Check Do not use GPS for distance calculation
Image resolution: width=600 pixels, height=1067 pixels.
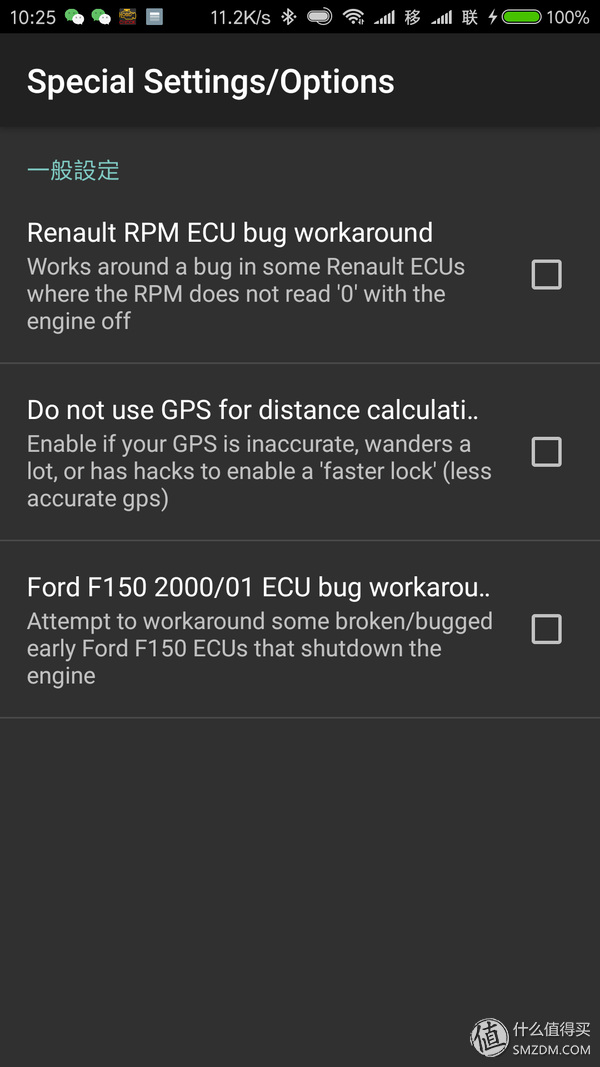(546, 452)
